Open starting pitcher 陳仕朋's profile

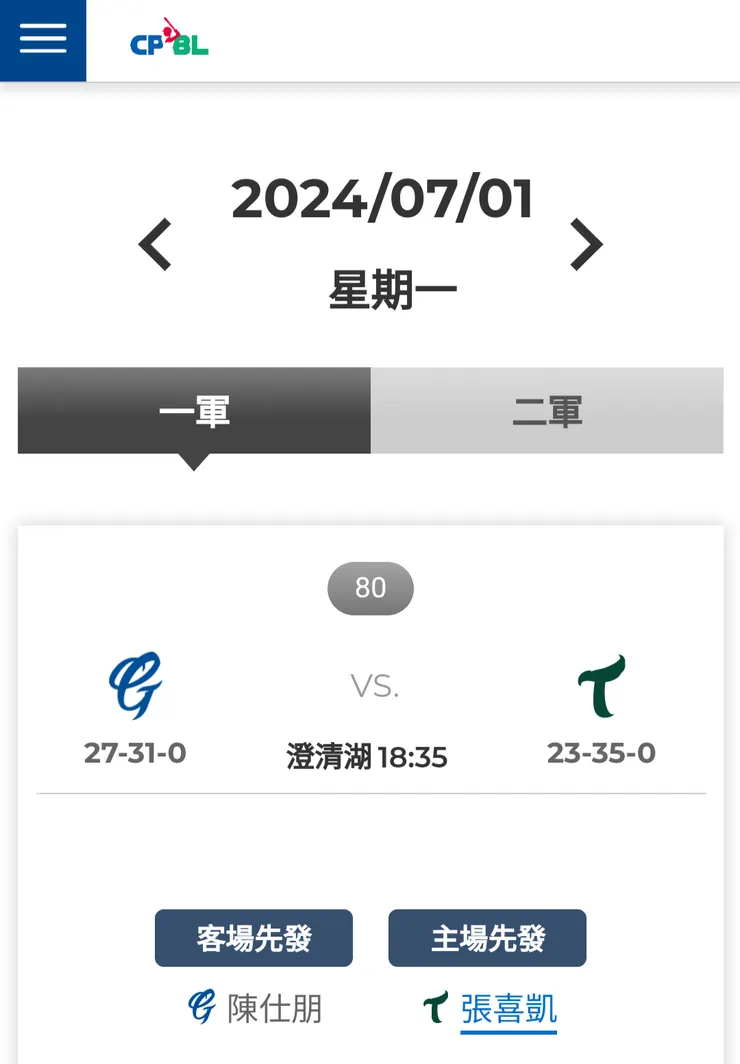pyautogui.click(x=274, y=1008)
